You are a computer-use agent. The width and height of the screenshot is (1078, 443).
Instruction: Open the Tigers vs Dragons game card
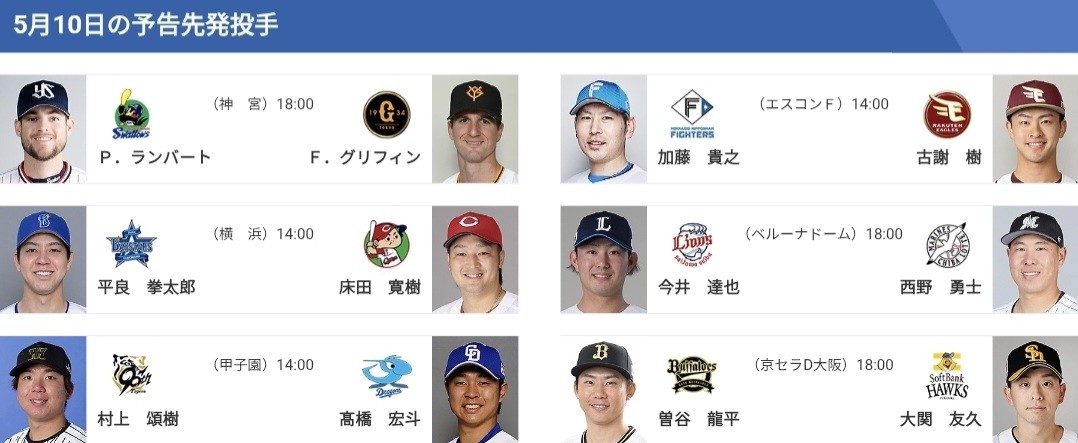(x=260, y=390)
